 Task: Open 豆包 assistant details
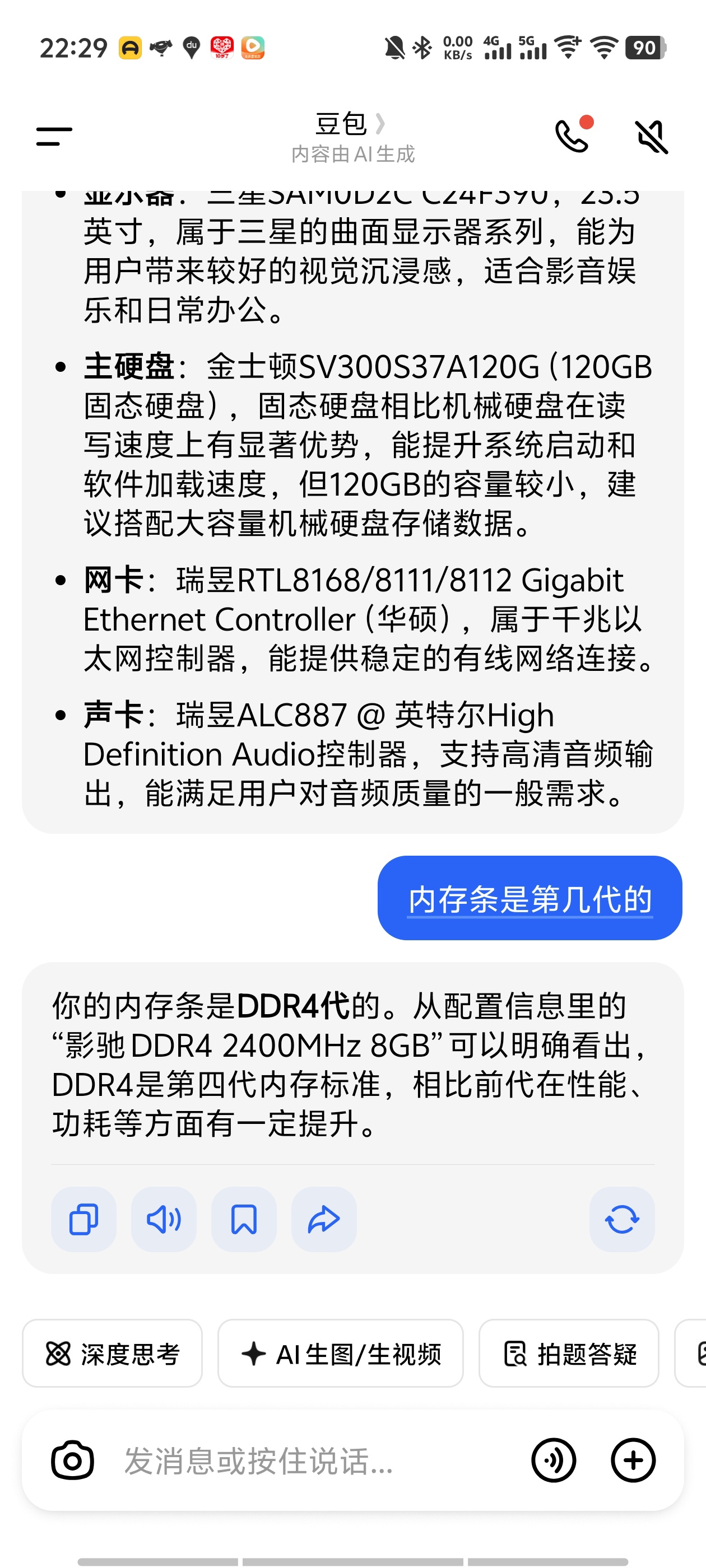click(350, 125)
